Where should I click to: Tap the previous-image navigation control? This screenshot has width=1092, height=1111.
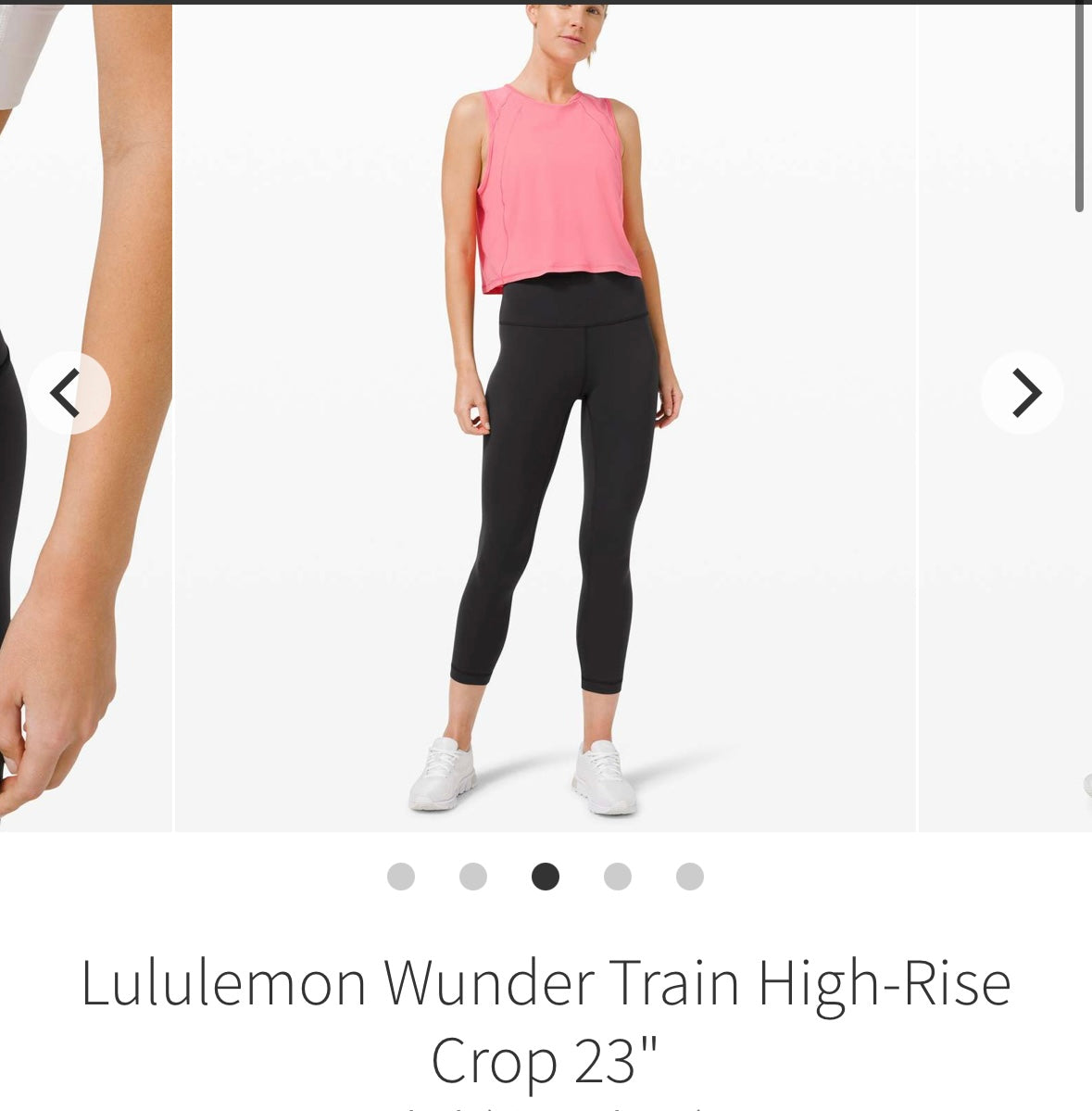(67, 393)
